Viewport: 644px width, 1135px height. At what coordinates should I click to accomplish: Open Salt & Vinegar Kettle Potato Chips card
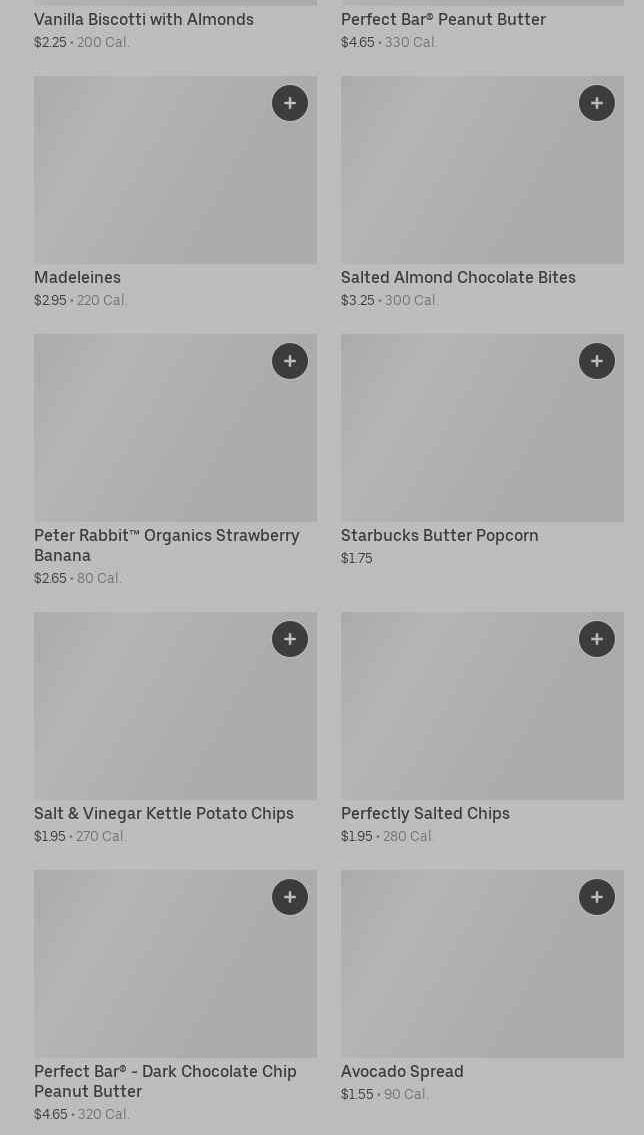[x=150, y=715]
